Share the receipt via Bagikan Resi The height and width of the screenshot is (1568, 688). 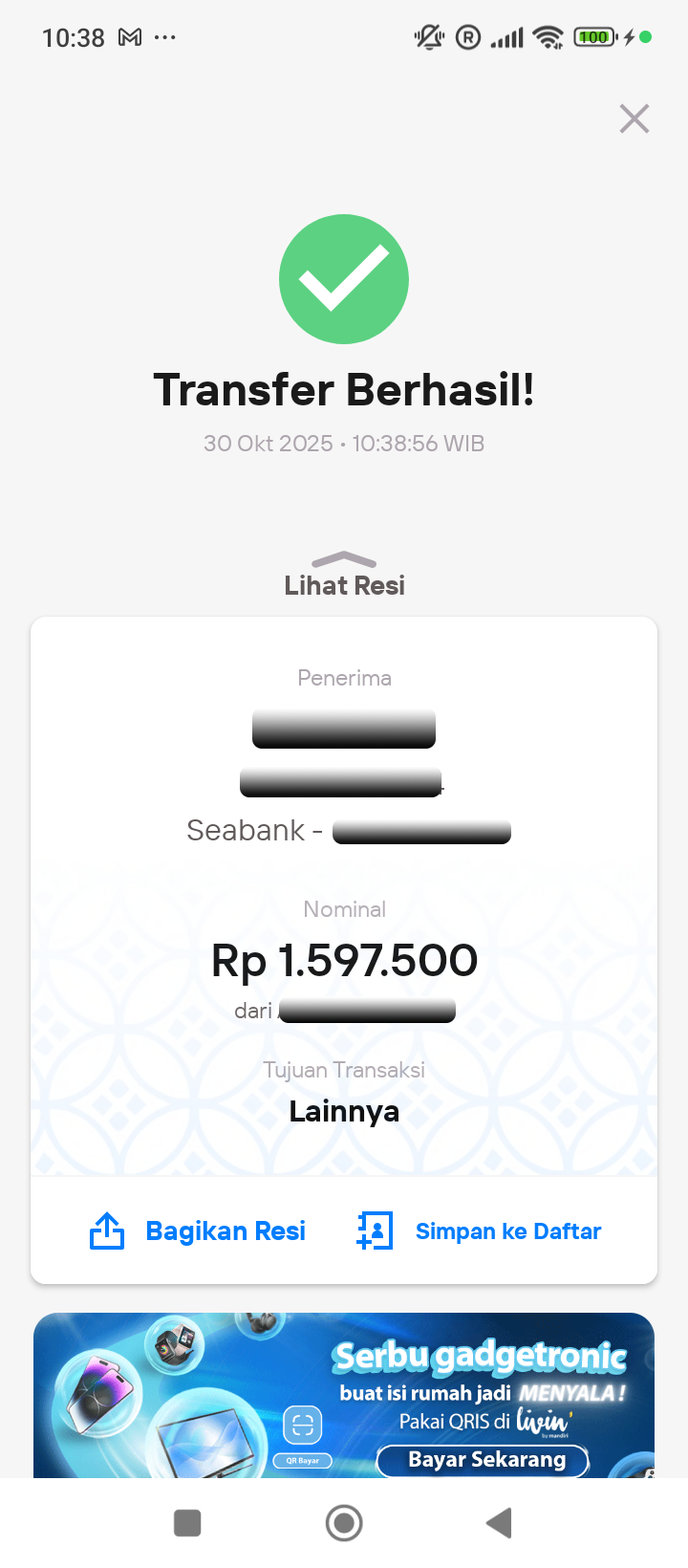point(199,1230)
